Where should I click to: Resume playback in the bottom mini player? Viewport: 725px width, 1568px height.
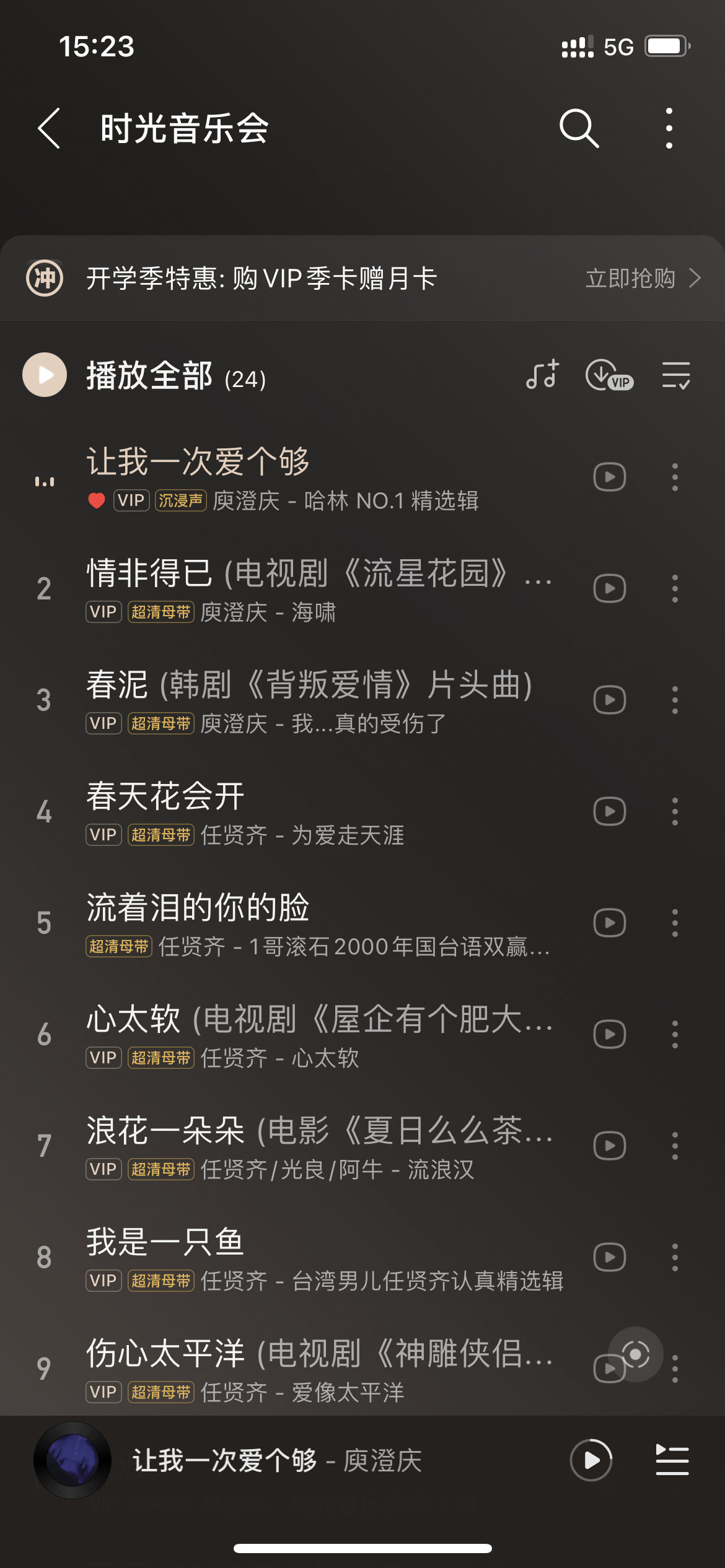click(x=591, y=1460)
